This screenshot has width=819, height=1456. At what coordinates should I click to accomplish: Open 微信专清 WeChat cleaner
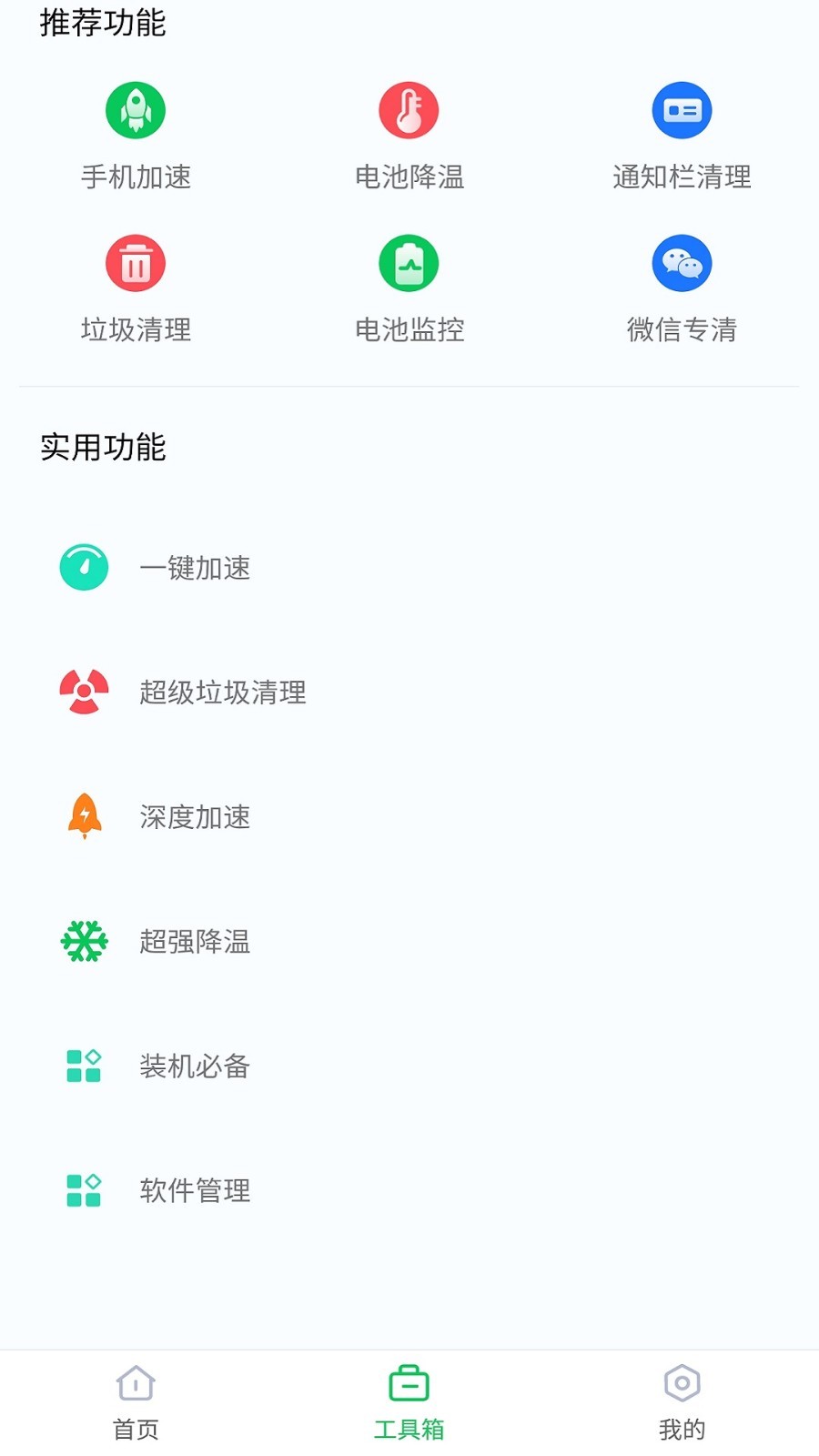point(682,289)
